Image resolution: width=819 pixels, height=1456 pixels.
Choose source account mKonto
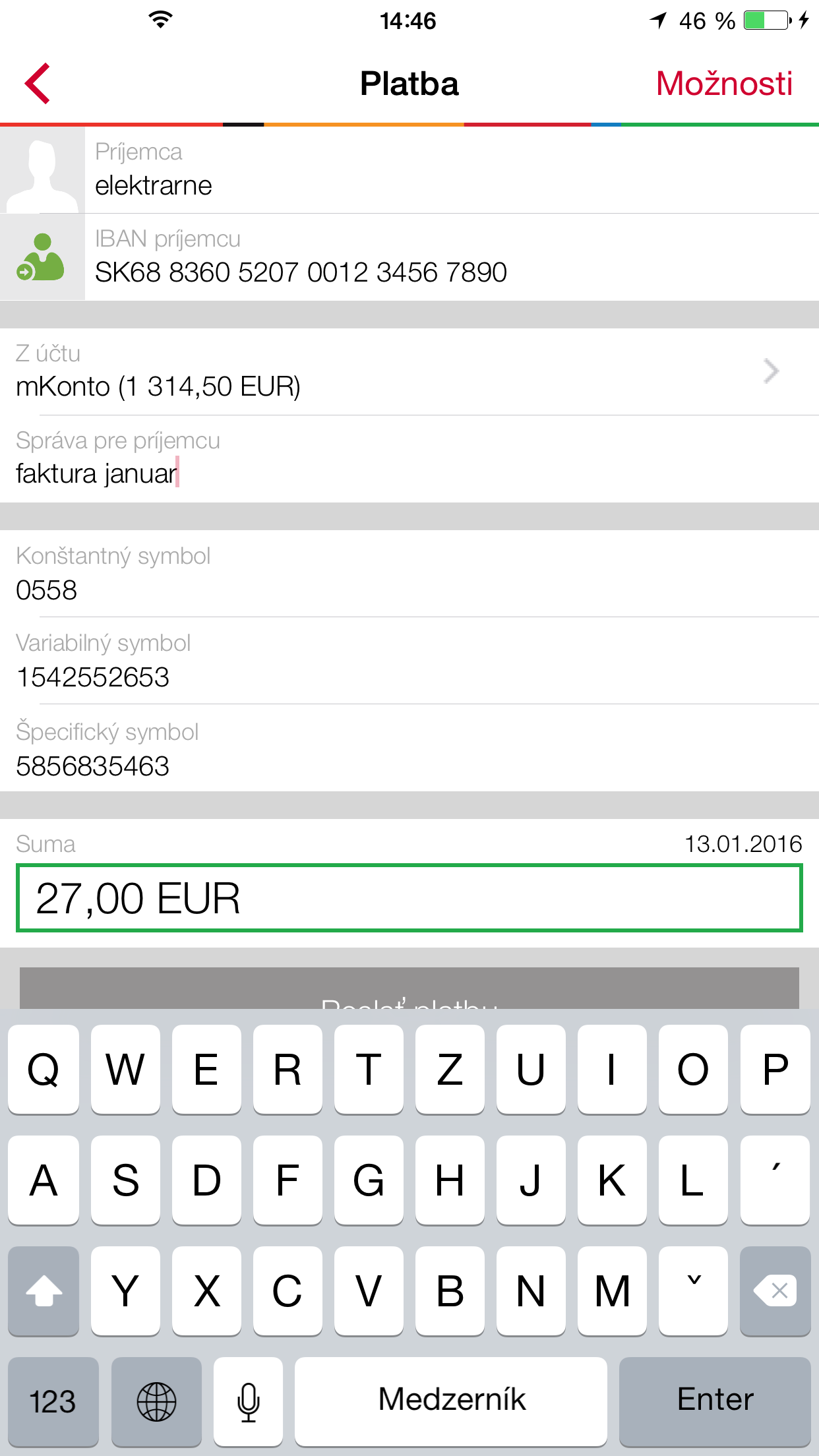tap(409, 372)
